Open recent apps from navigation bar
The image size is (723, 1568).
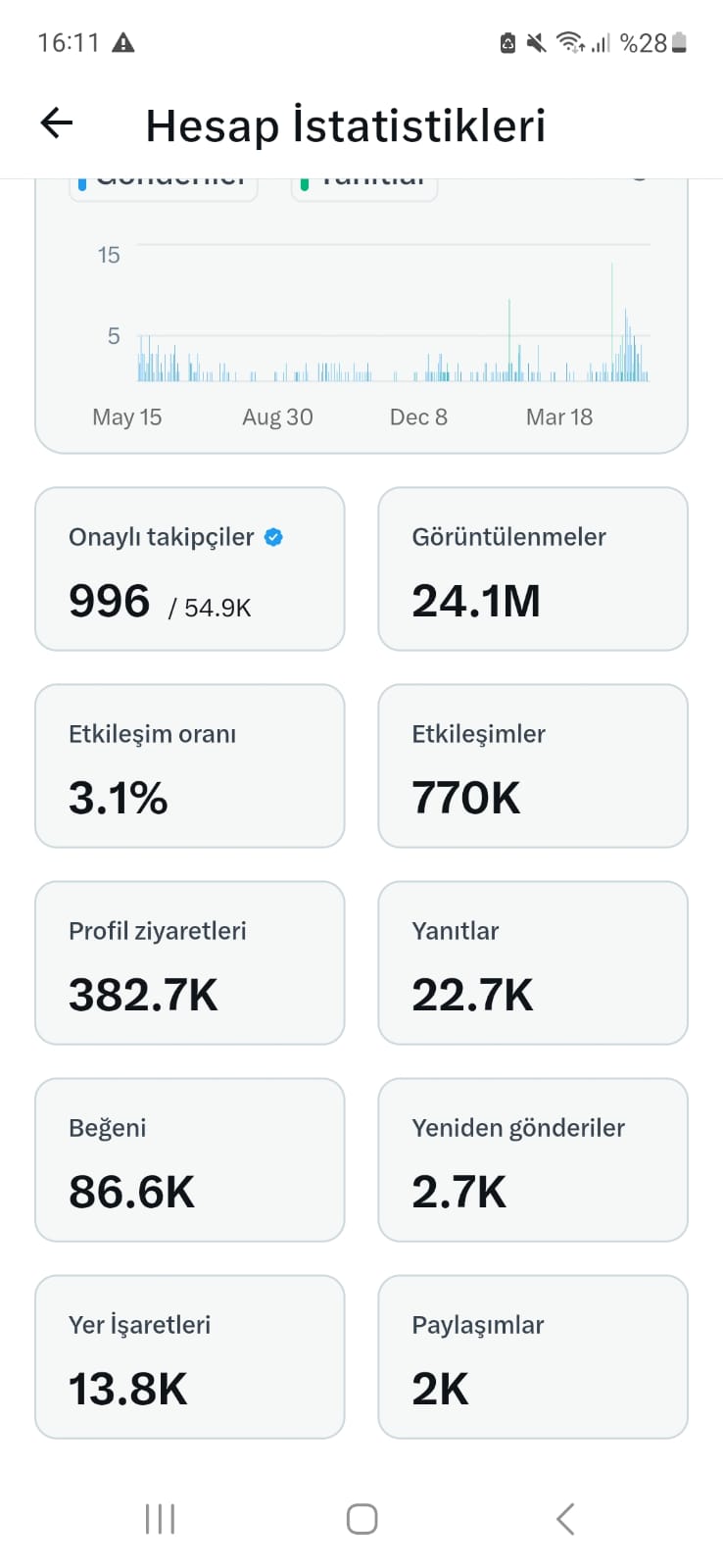point(160,1519)
